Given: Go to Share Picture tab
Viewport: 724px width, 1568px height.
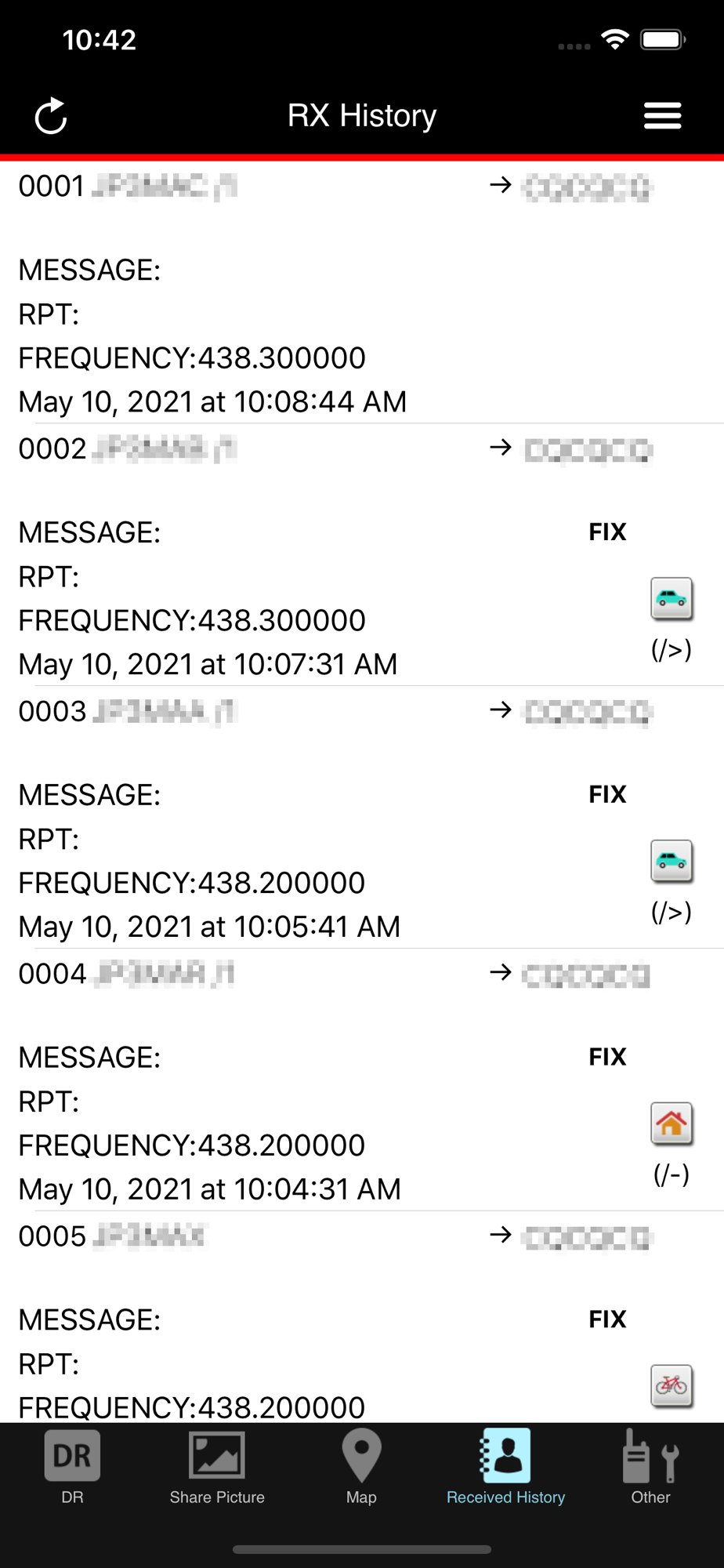Looking at the screenshot, I should point(217,1467).
